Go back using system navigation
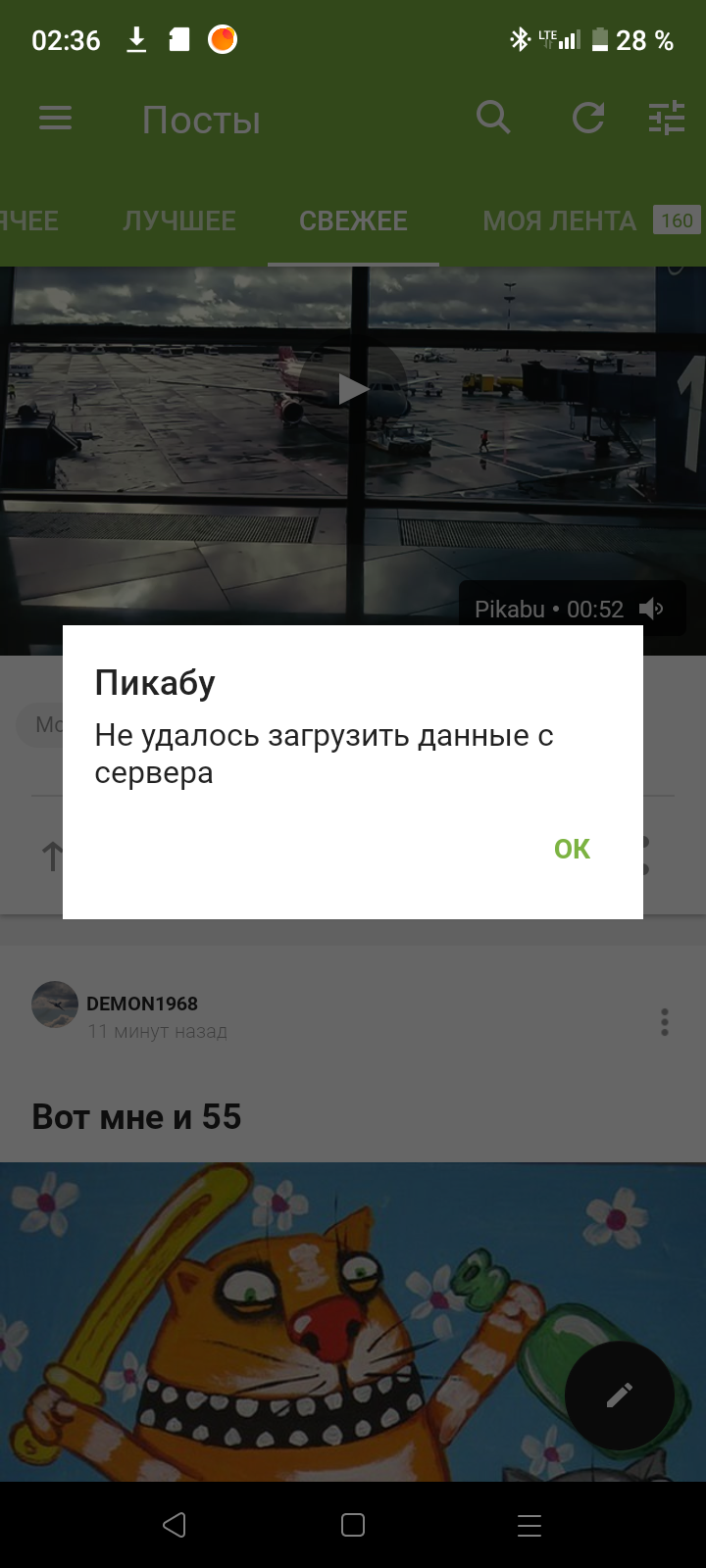This screenshot has width=706, height=1568. coord(175,1525)
